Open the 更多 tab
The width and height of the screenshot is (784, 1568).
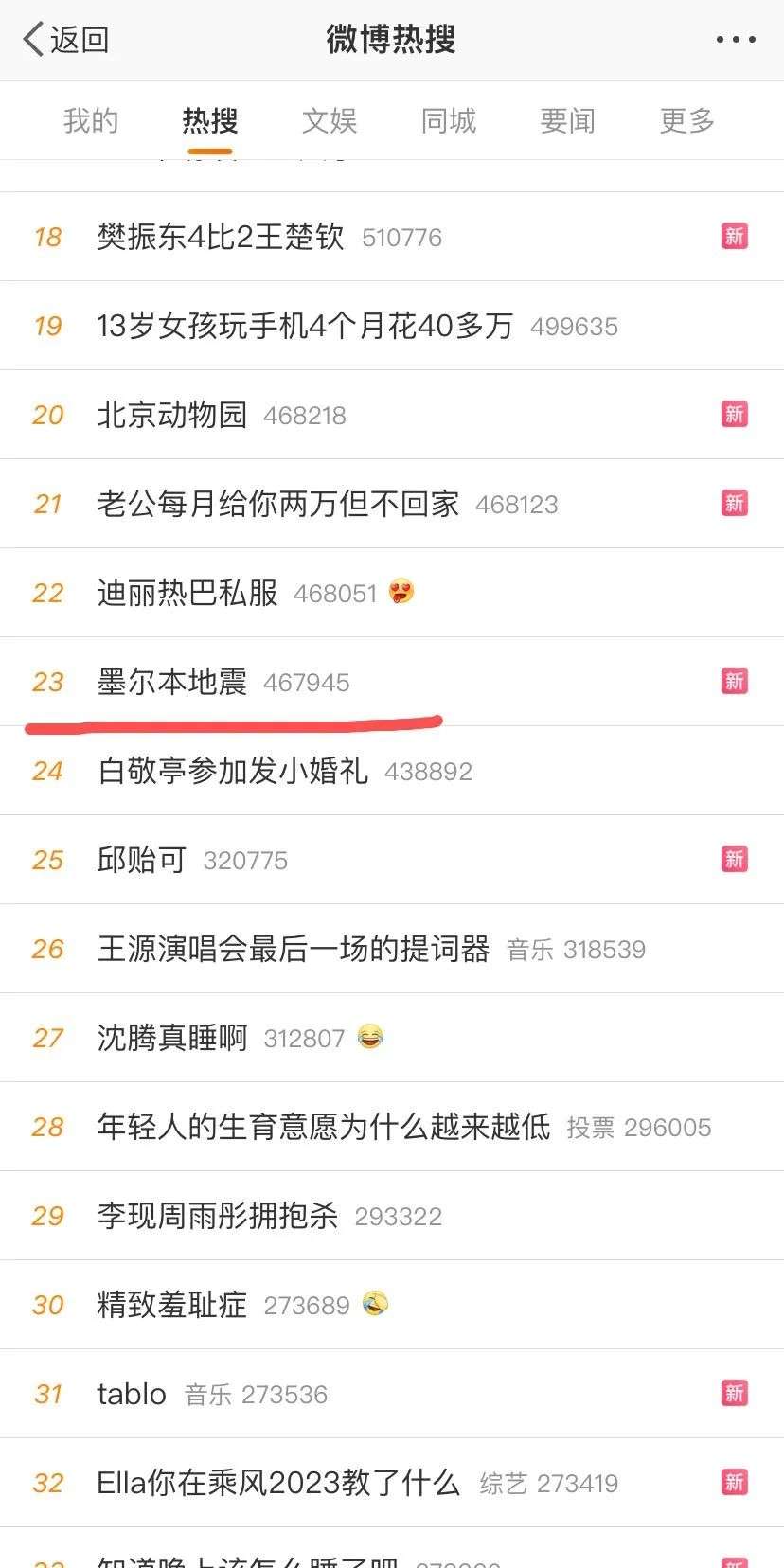click(x=687, y=121)
